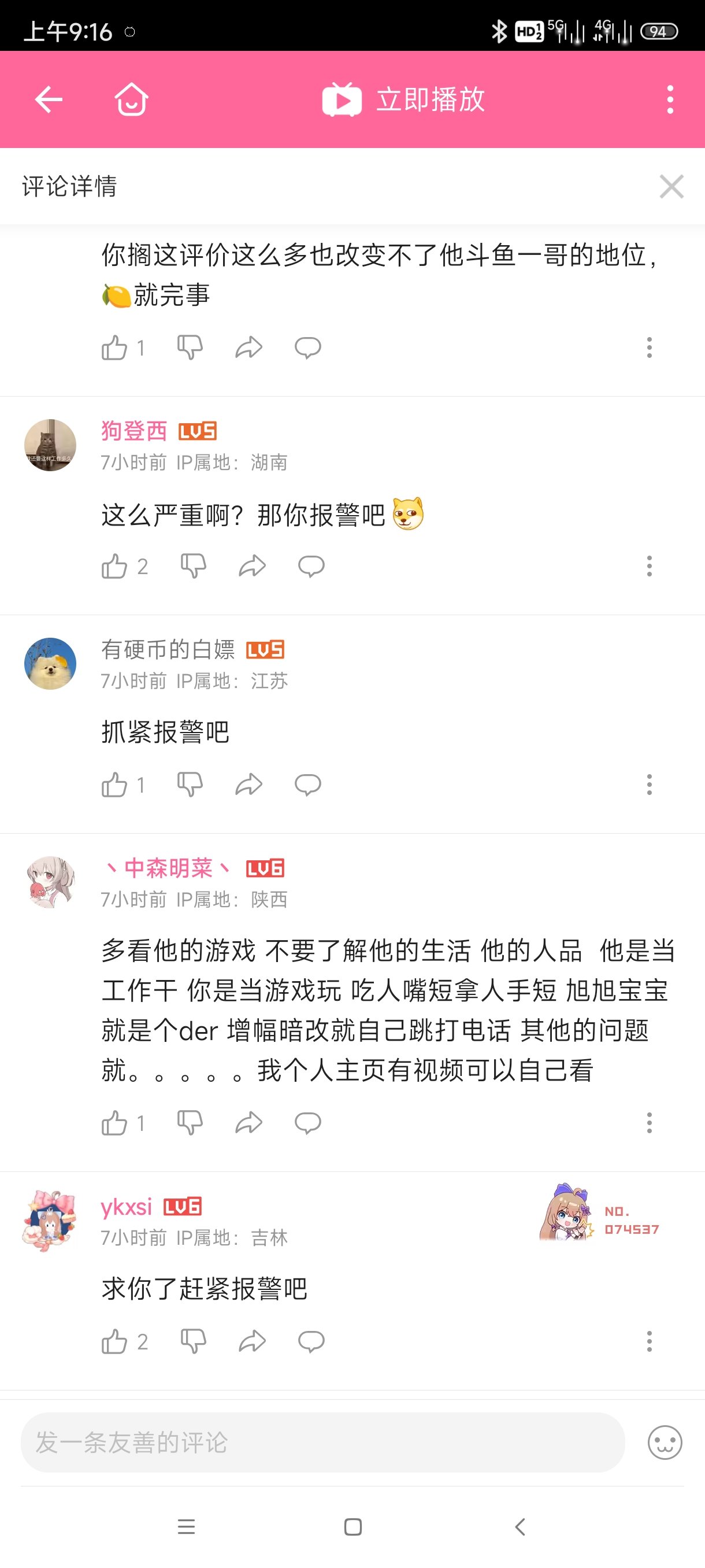705x1568 pixels.
Task: Open the emoji picker beside the comment box
Action: point(664,1443)
